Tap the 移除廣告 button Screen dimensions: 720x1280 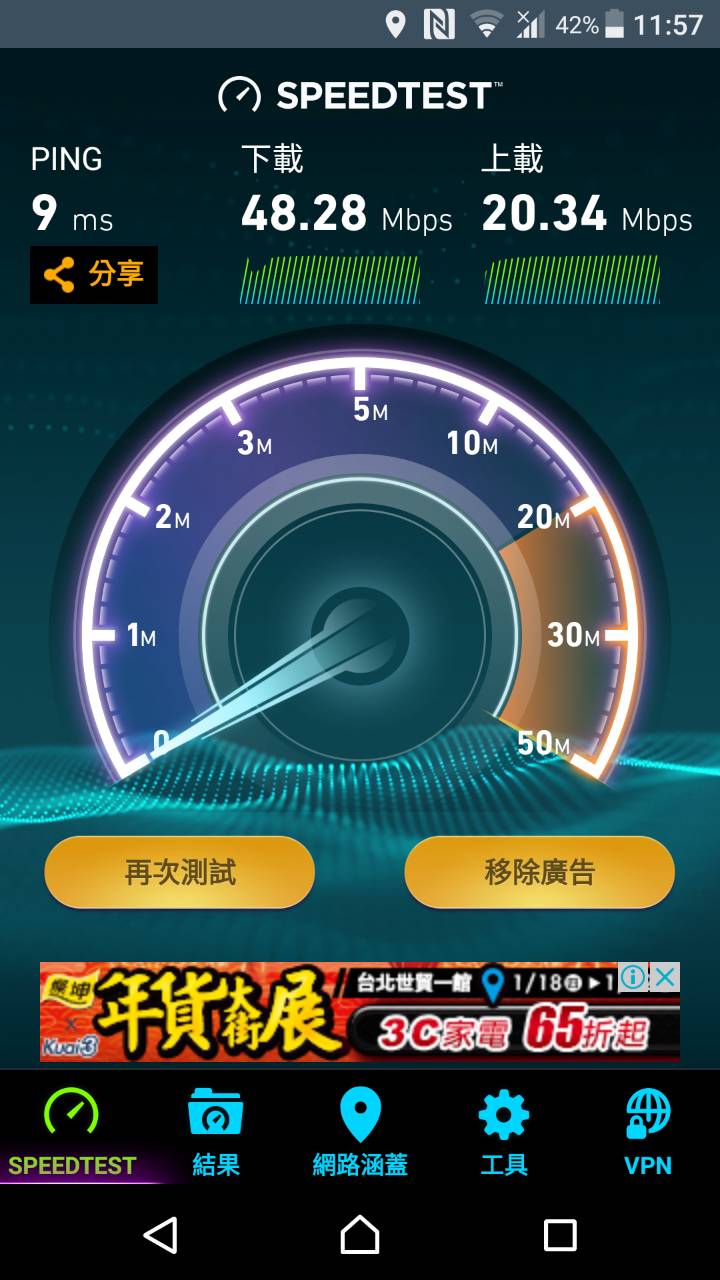[539, 872]
